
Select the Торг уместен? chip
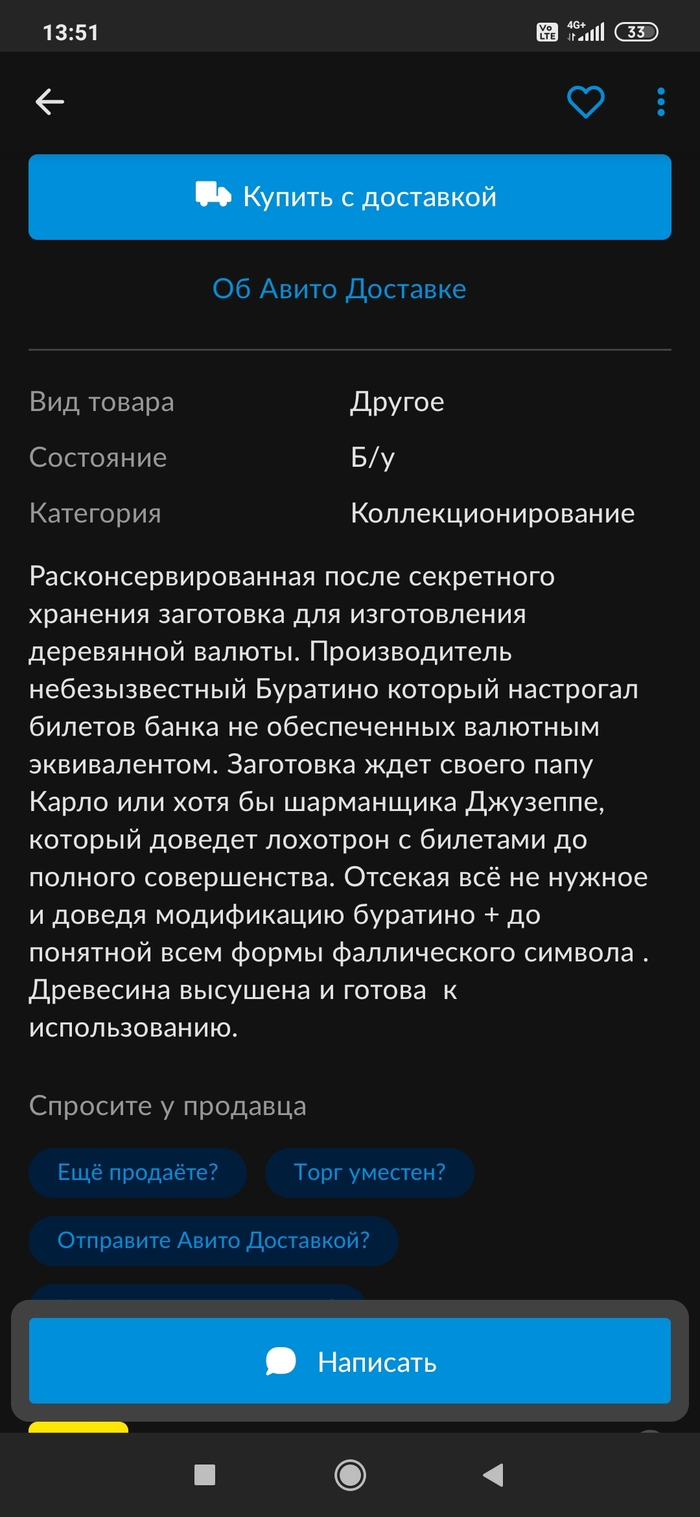(369, 1172)
